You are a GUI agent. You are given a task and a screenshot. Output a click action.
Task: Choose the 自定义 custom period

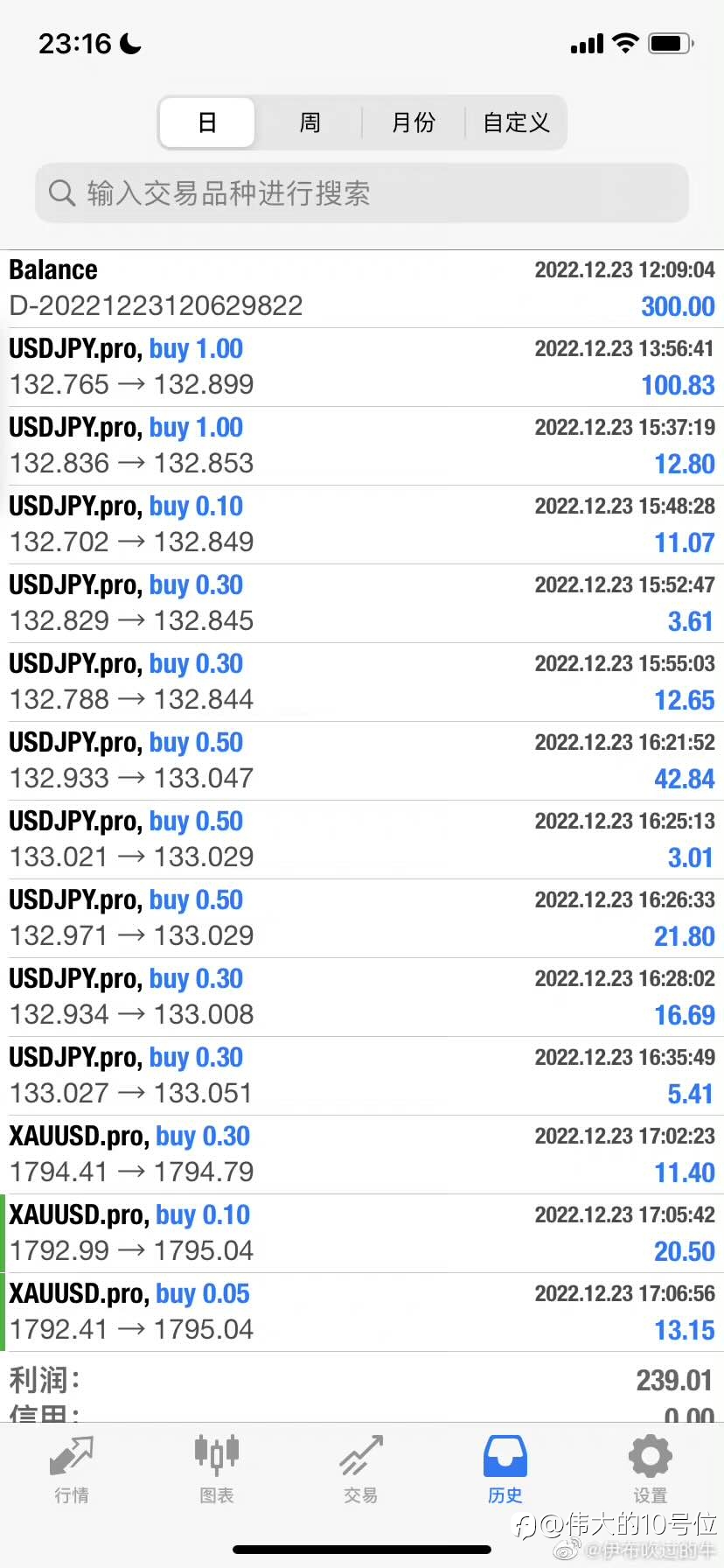[516, 122]
